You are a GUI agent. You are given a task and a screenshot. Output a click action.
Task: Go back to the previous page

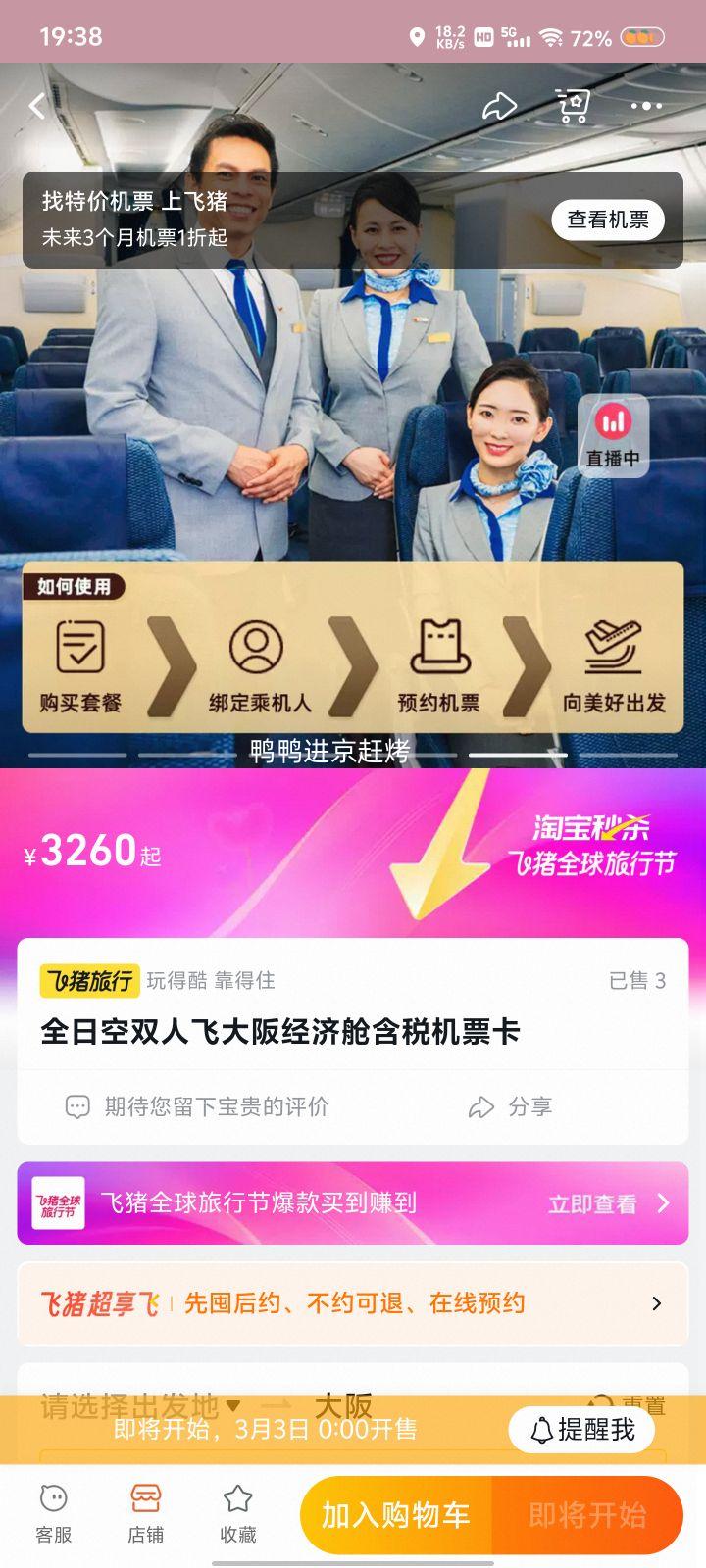coord(37,106)
